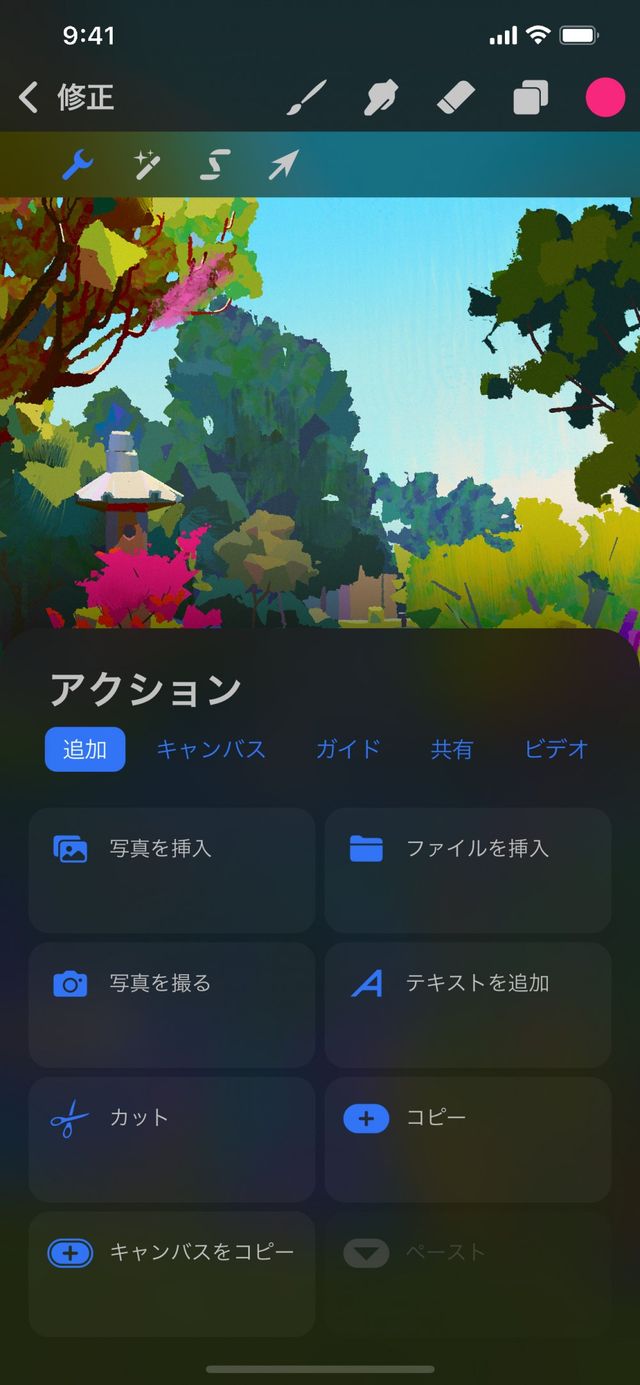The width and height of the screenshot is (640, 1385).
Task: Choose ファイルを挿入 to insert a file
Action: click(467, 869)
